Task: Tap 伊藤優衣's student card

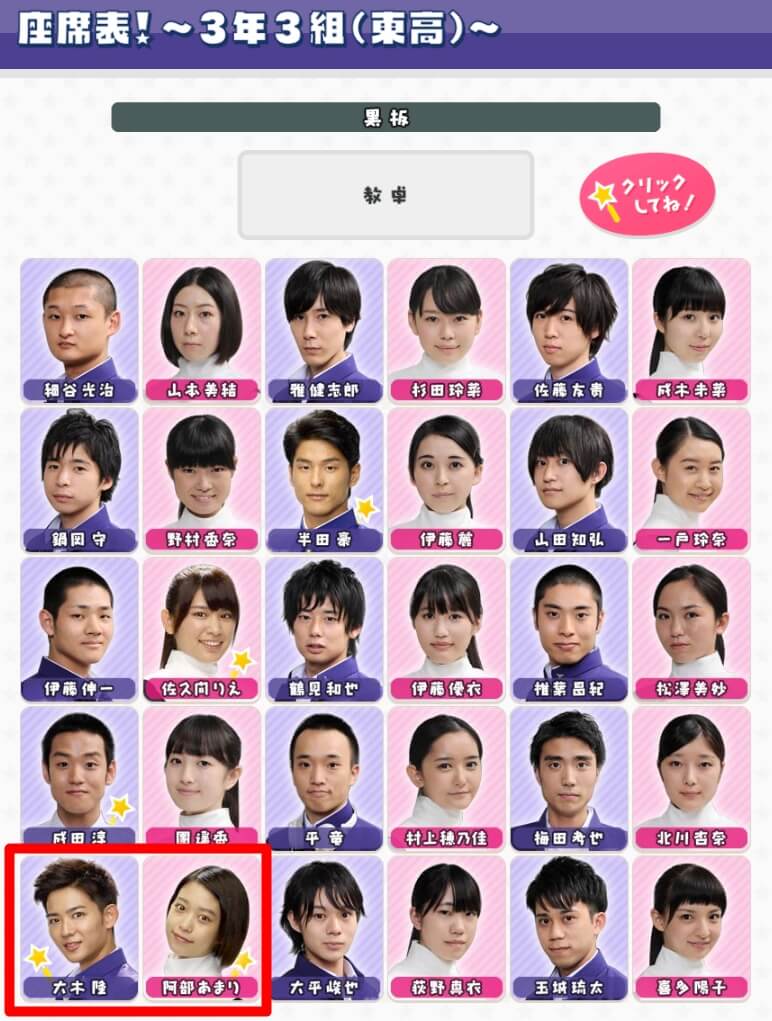Action: coord(446,629)
